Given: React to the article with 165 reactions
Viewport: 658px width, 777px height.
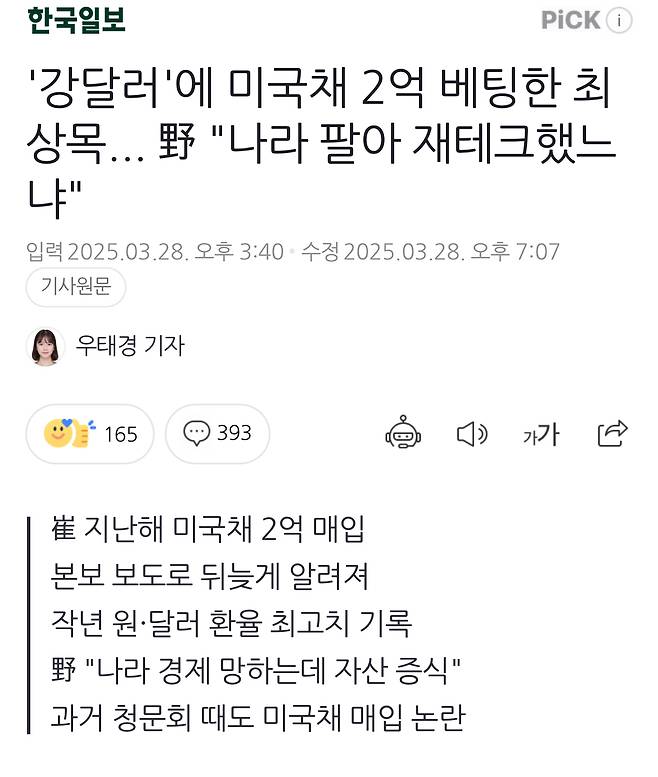Looking at the screenshot, I should [x=90, y=434].
